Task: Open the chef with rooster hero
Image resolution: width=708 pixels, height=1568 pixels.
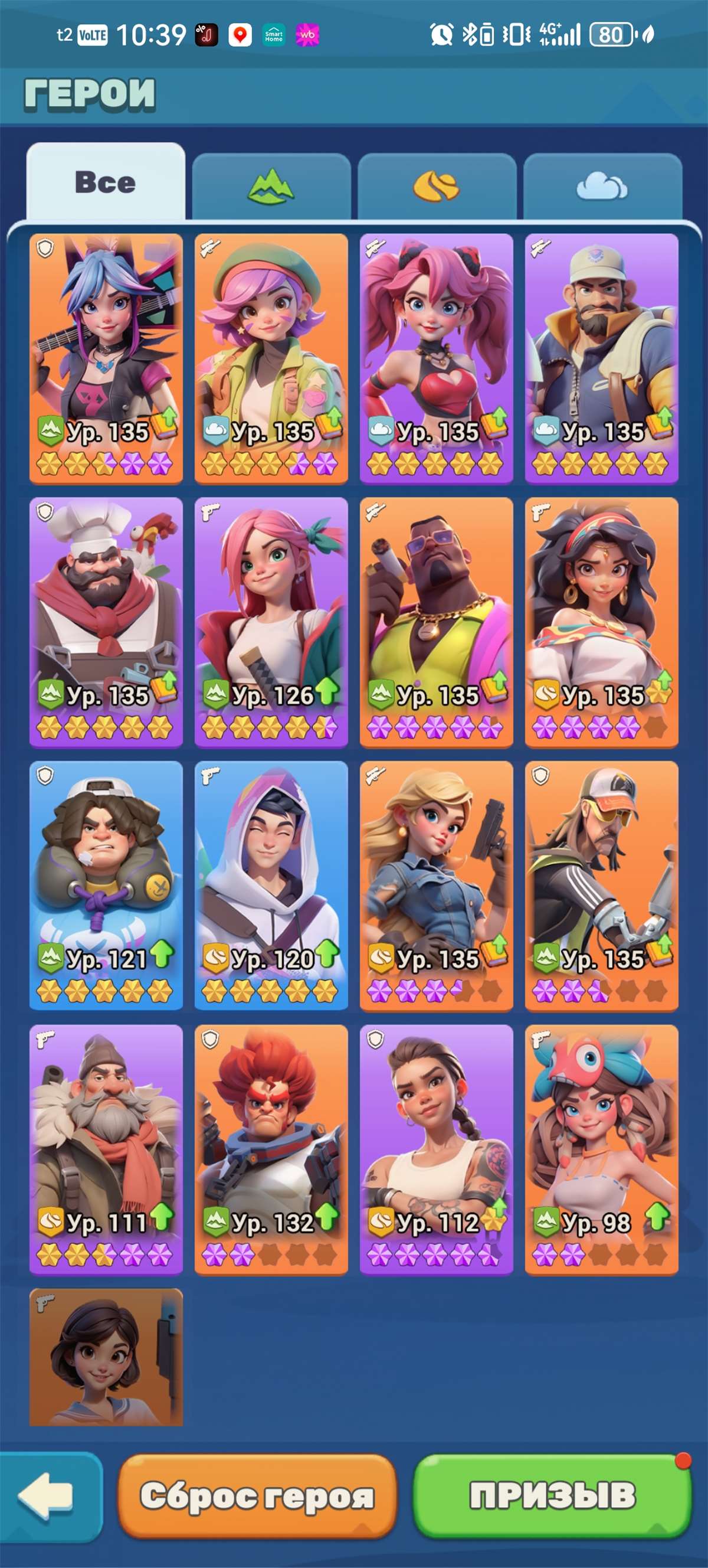Action: coord(106,621)
